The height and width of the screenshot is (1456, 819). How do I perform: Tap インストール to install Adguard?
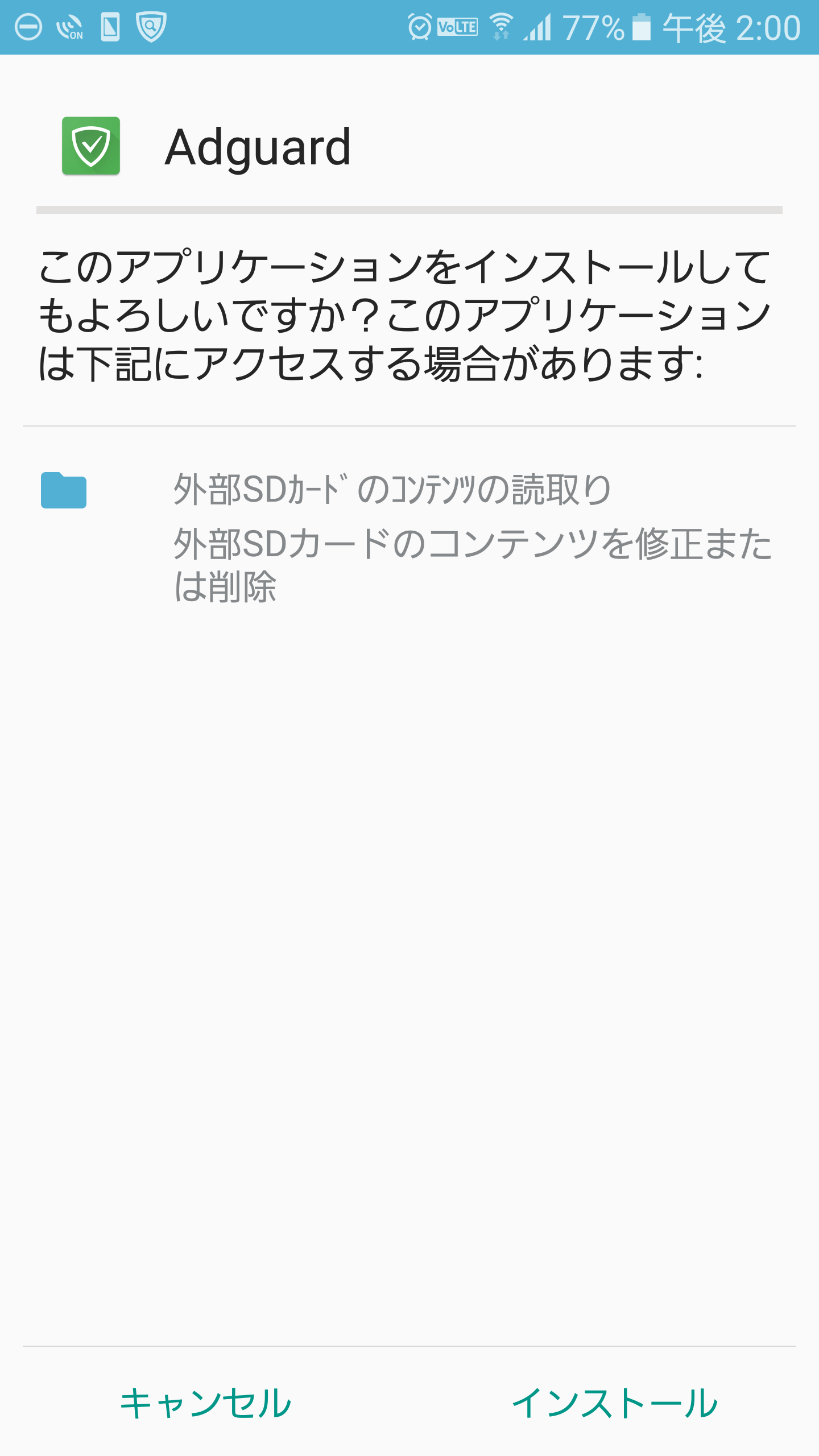pyautogui.click(x=615, y=1403)
